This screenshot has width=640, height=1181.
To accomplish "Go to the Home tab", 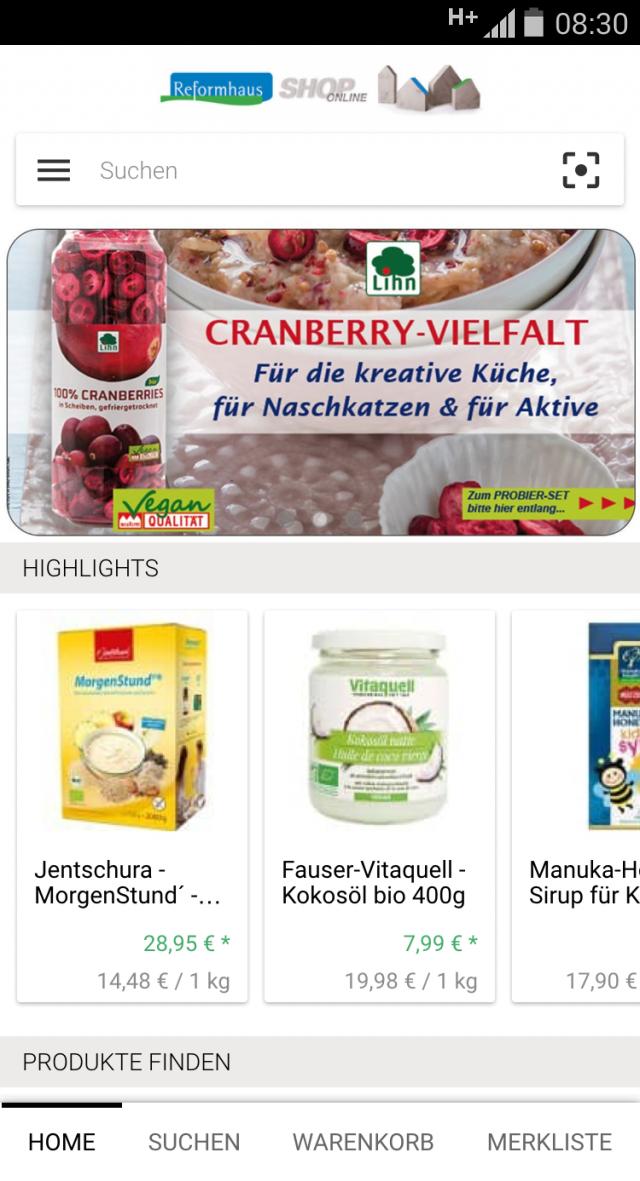I will [x=62, y=1142].
